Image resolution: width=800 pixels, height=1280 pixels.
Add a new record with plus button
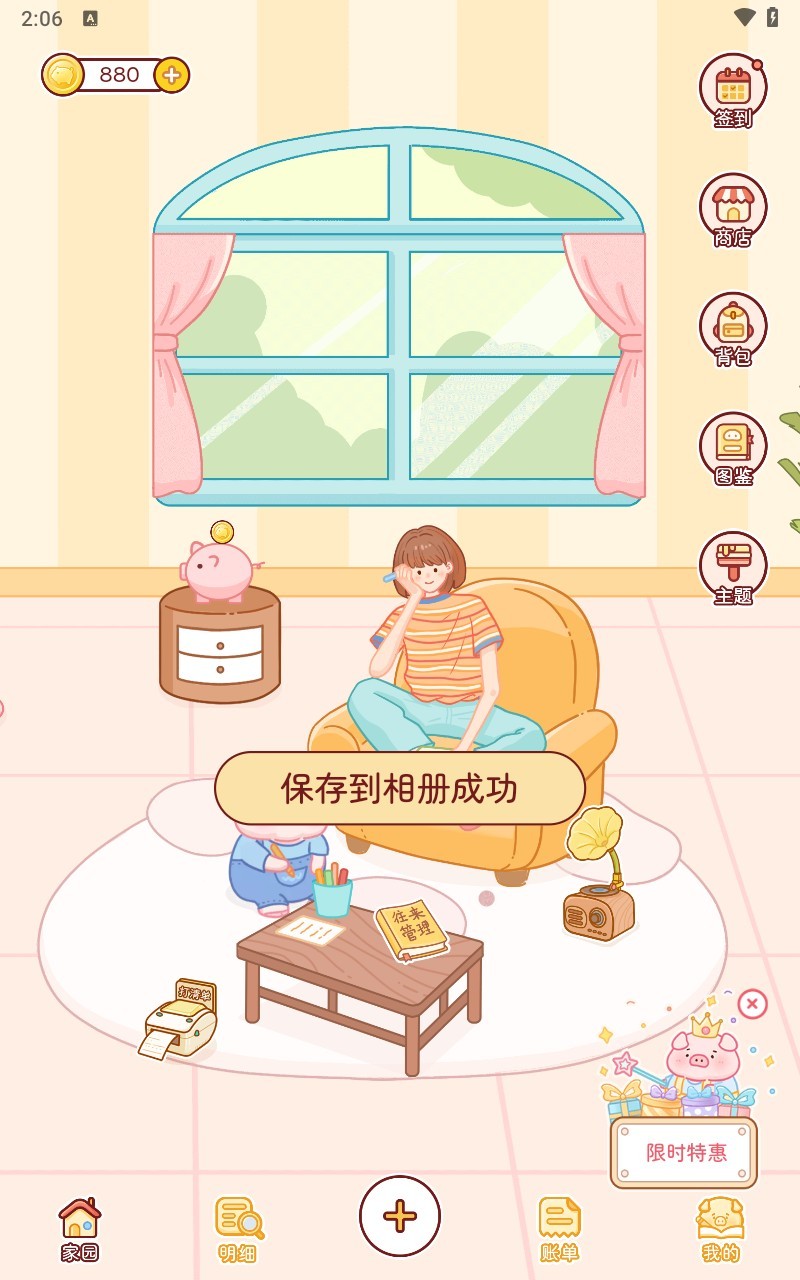[x=400, y=1216]
